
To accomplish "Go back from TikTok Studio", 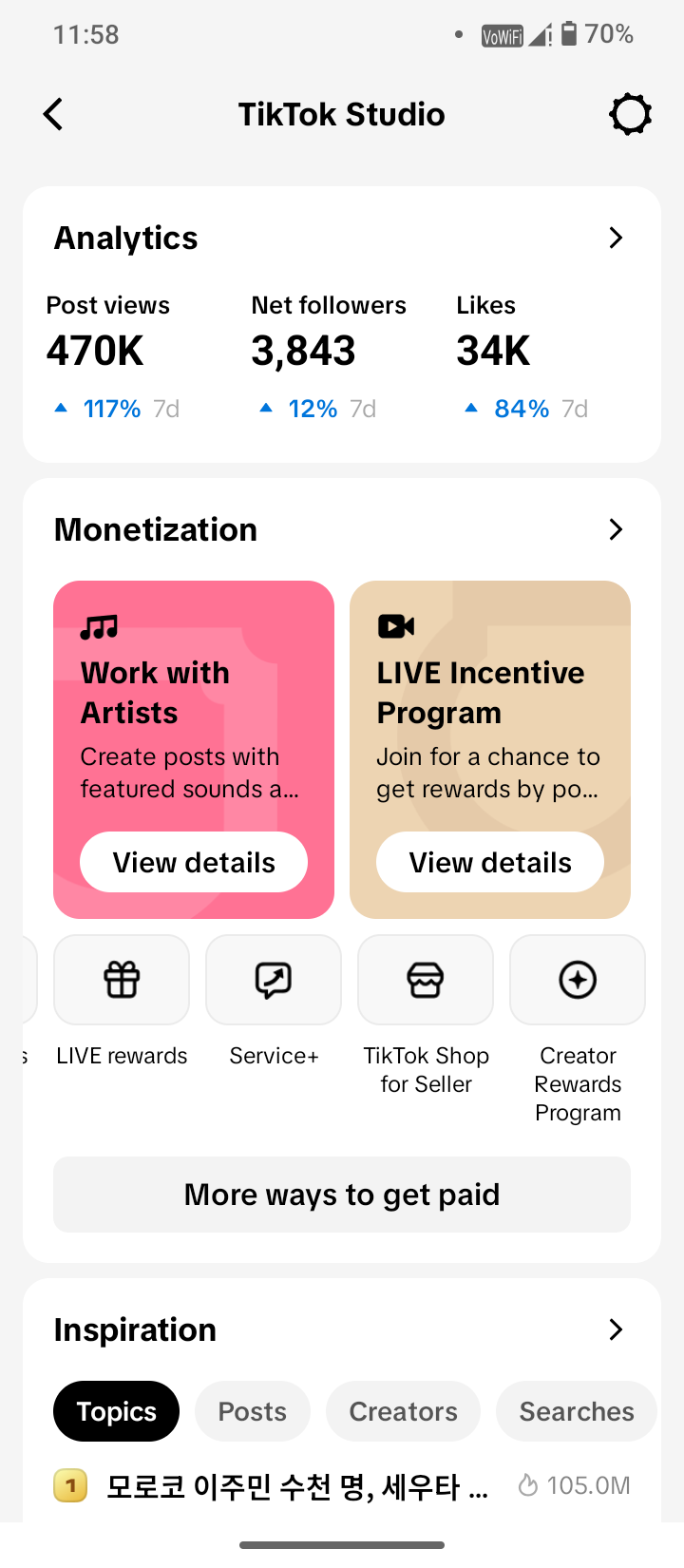I will pyautogui.click(x=53, y=114).
